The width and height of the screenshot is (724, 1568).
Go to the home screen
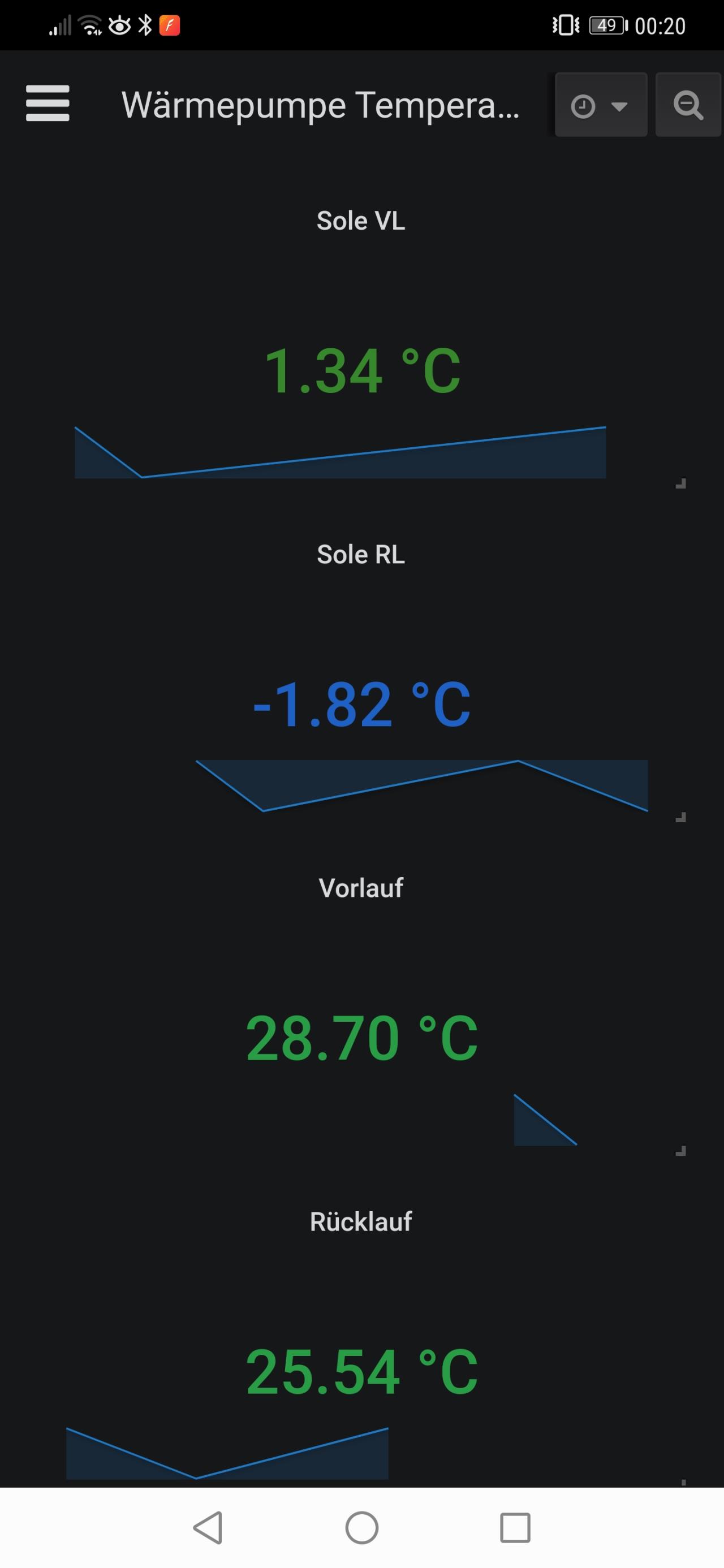(361, 1527)
